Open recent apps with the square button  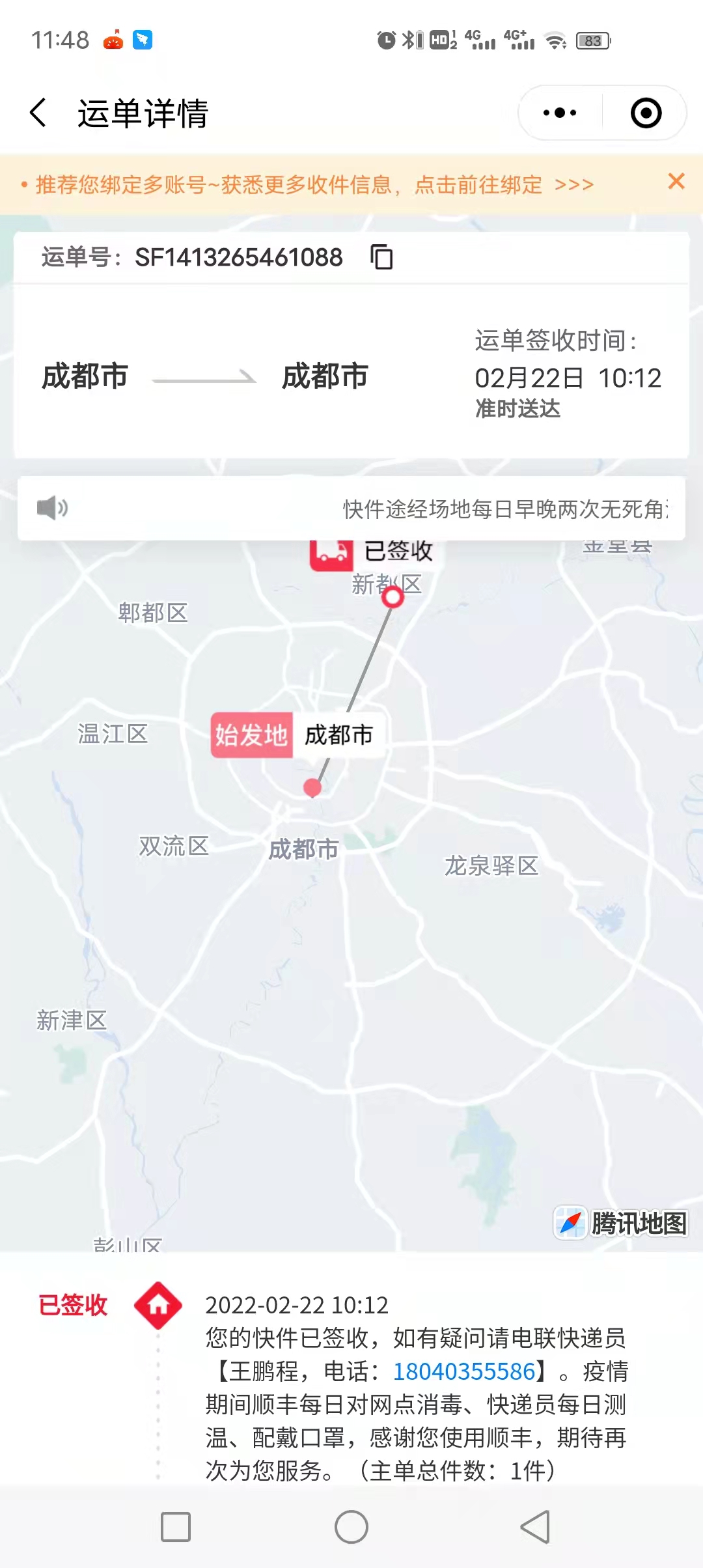click(x=176, y=1527)
